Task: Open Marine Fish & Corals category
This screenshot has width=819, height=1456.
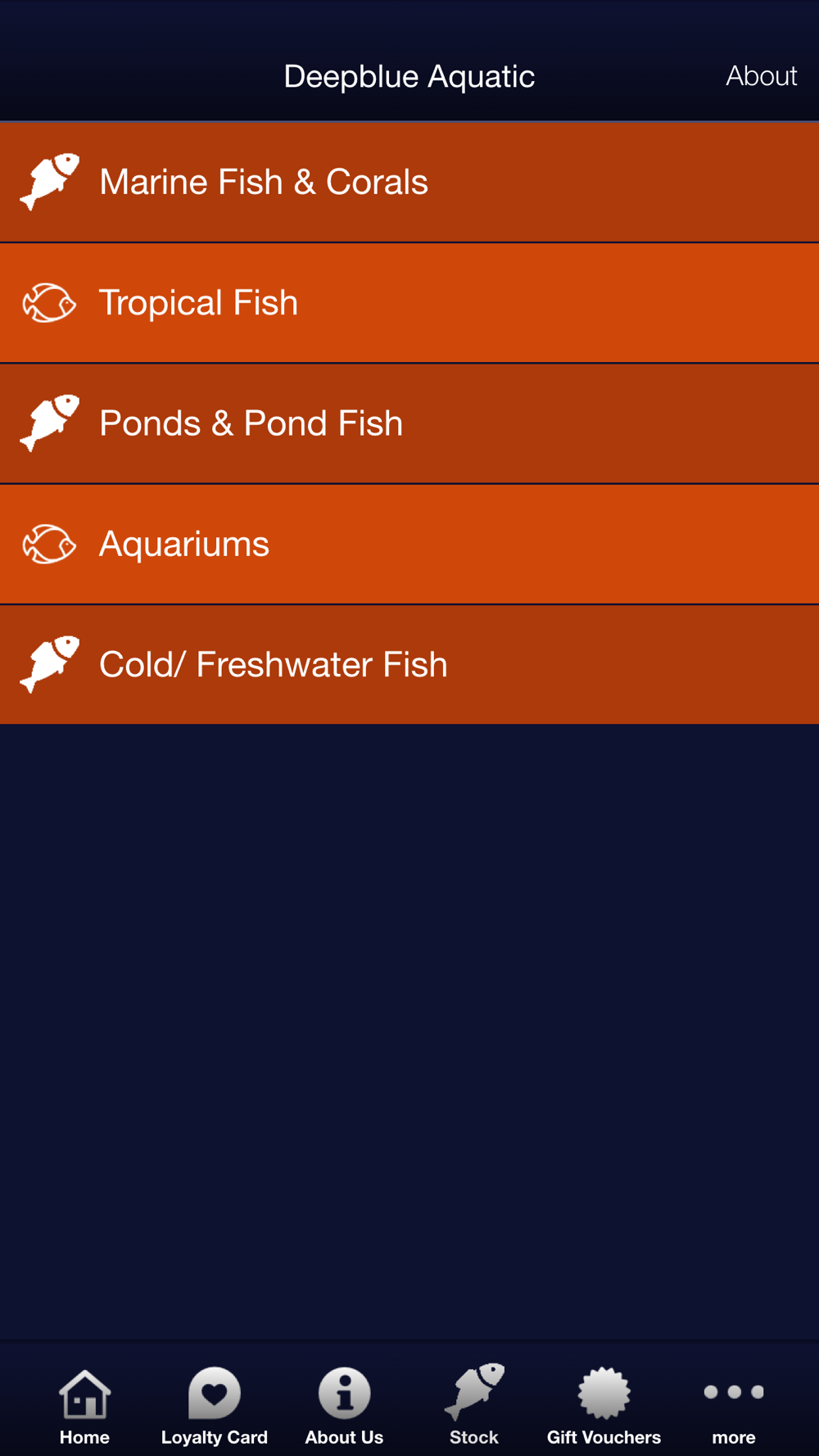Action: pos(409,182)
